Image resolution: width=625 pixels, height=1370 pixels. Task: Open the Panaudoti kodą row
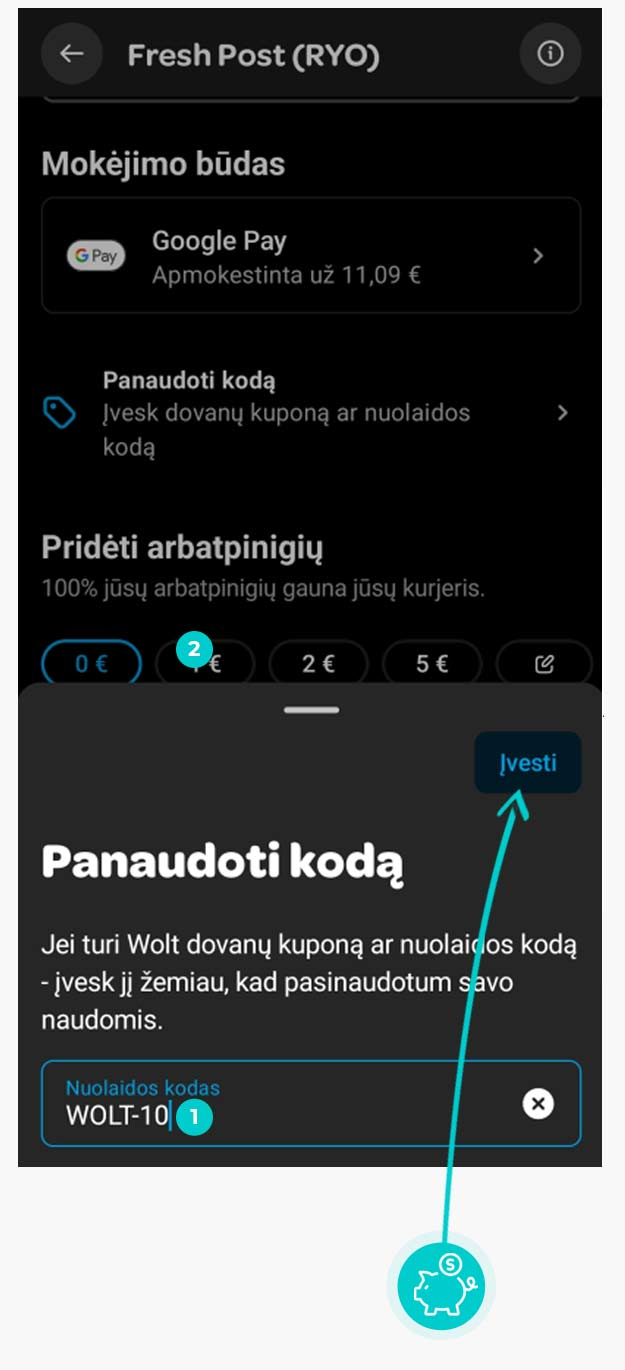[311, 412]
